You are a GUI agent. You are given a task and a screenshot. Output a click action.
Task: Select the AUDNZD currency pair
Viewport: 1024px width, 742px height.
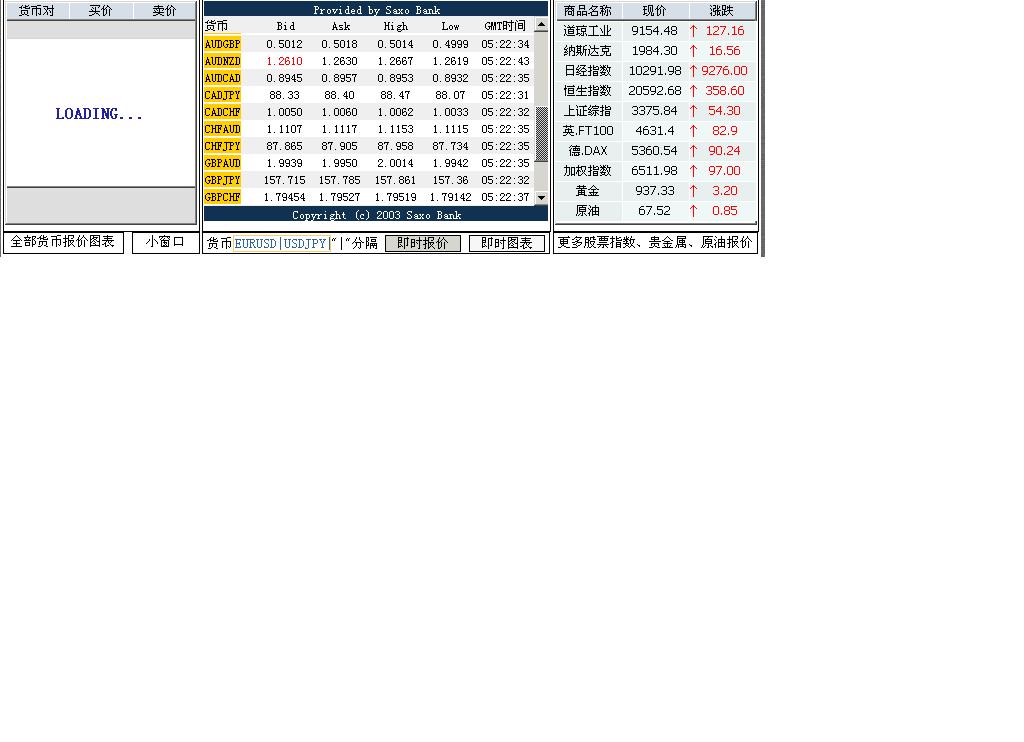point(222,61)
